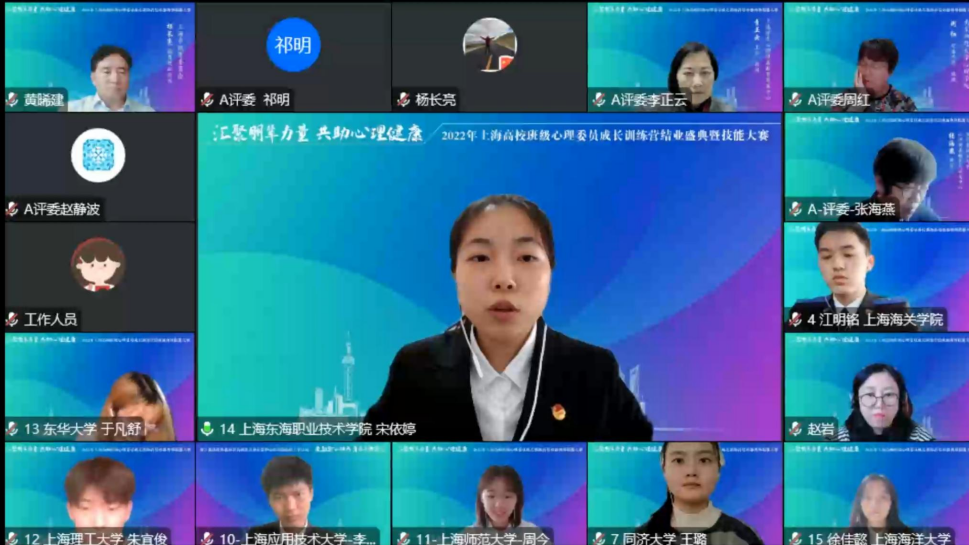Select the 杨长亮 participant tile
Screen dimensions: 969x545
[x=489, y=57]
